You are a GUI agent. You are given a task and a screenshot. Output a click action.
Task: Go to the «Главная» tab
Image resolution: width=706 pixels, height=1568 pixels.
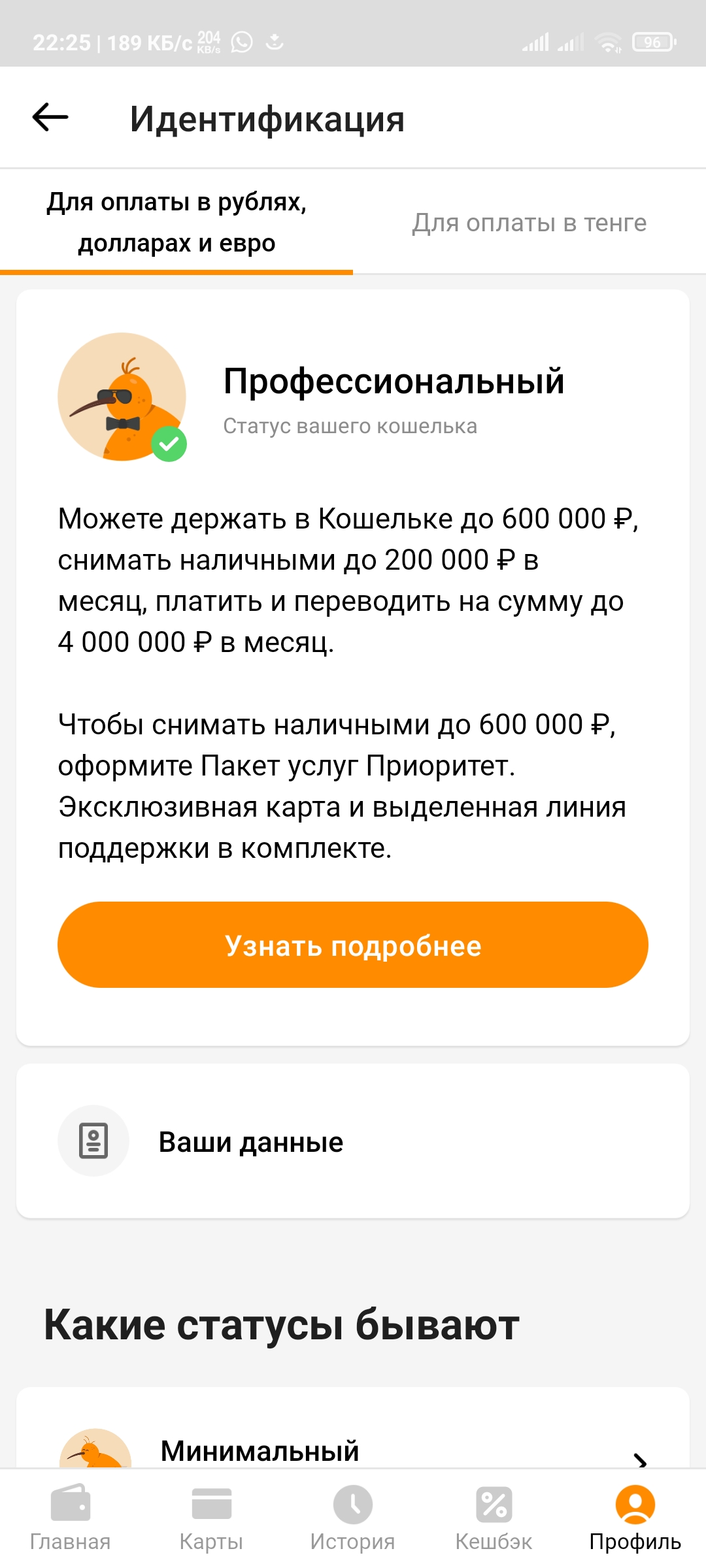tap(71, 1518)
